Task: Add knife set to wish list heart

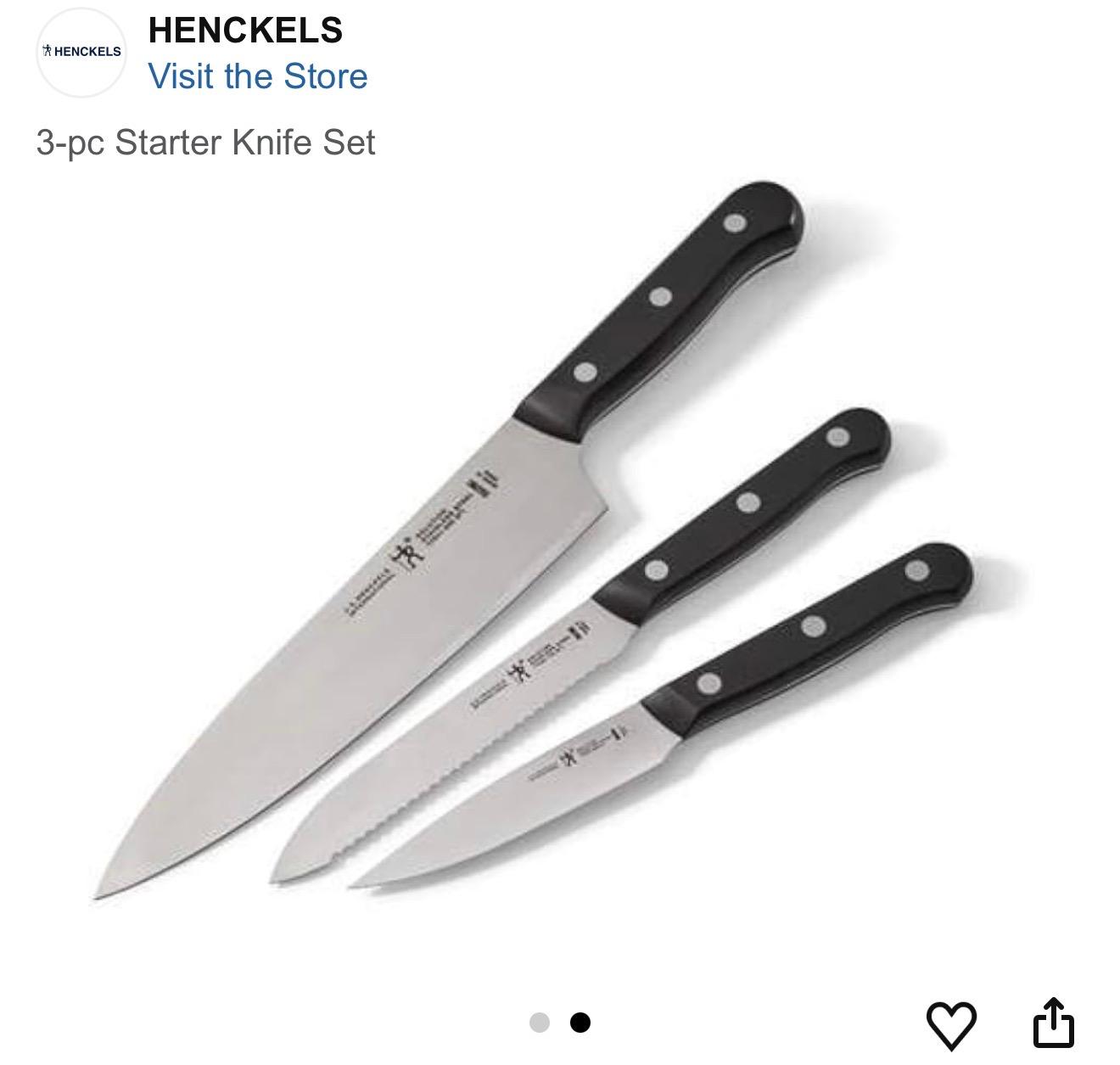Action: point(951,1024)
